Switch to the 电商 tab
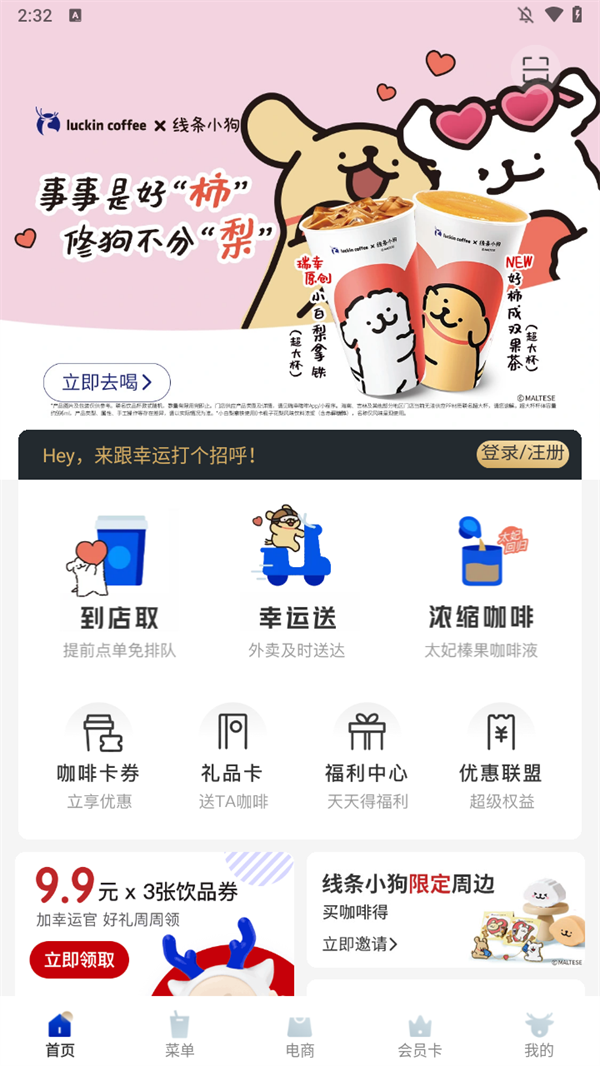The width and height of the screenshot is (600, 1066). point(300,1034)
